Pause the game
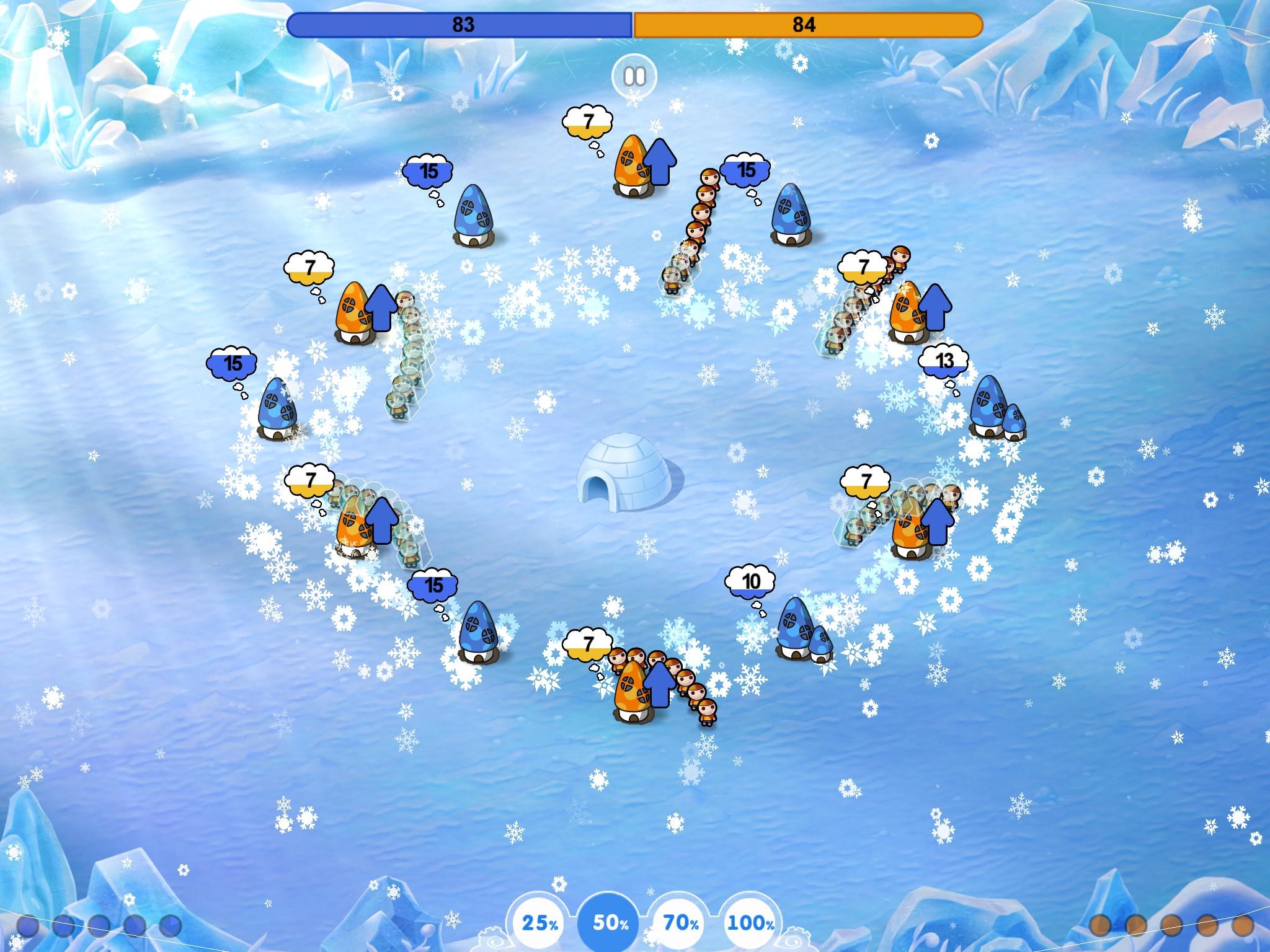 point(634,77)
